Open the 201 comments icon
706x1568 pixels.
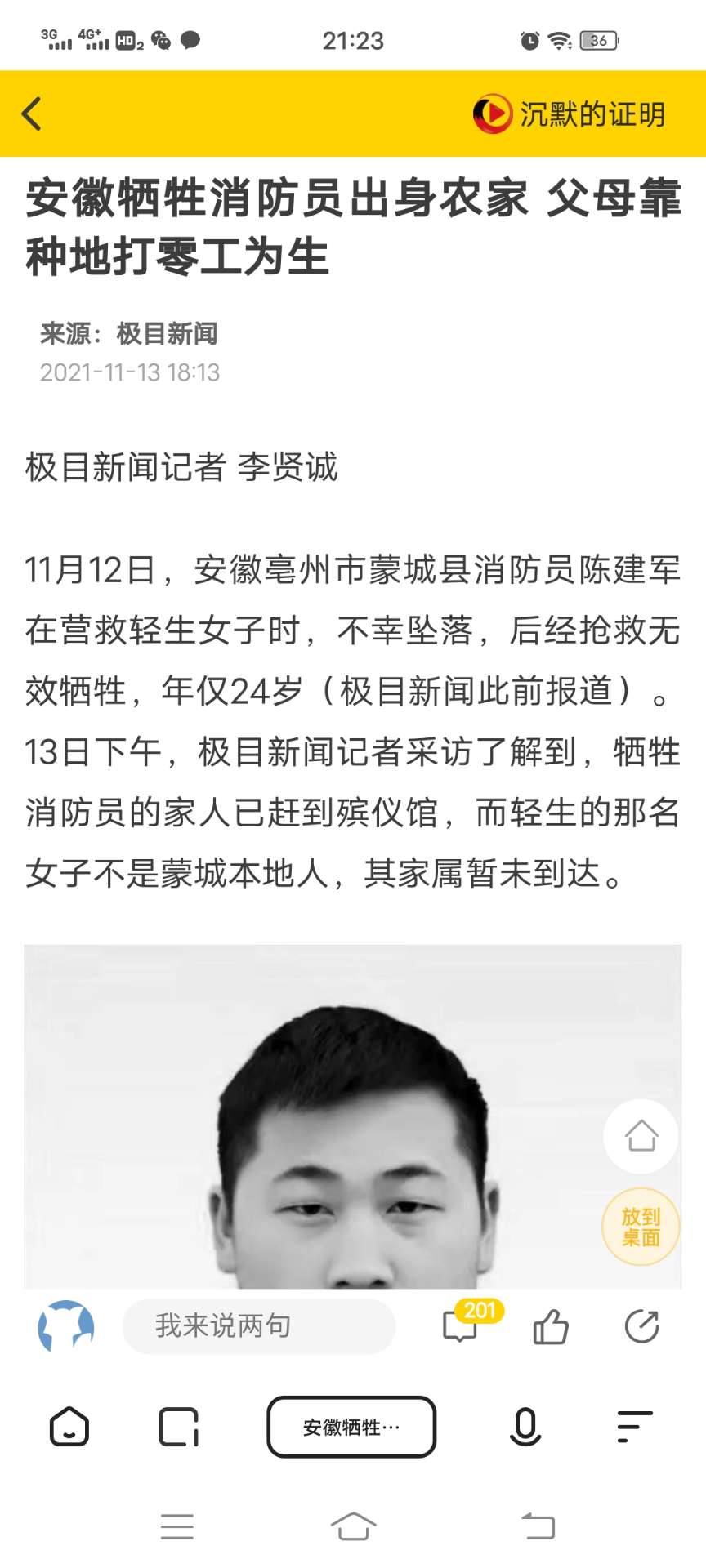point(461,1326)
